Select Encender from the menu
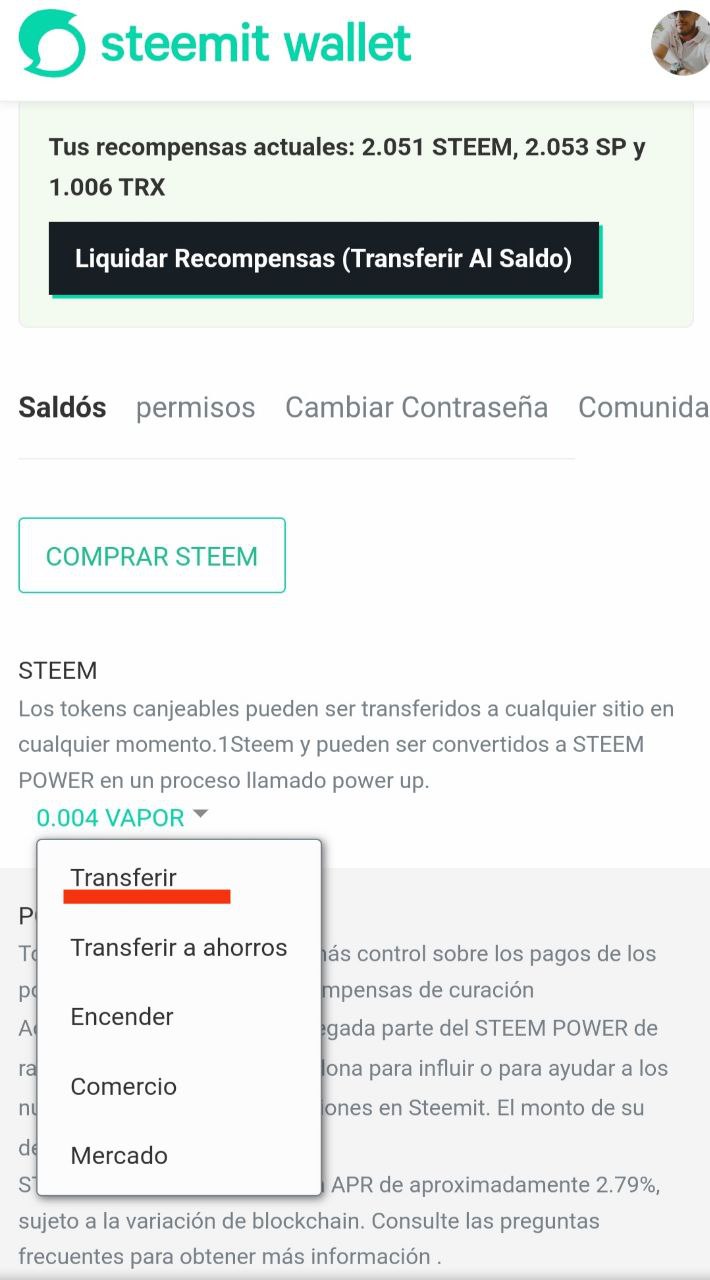Screen dimensions: 710x1280 122,1017
